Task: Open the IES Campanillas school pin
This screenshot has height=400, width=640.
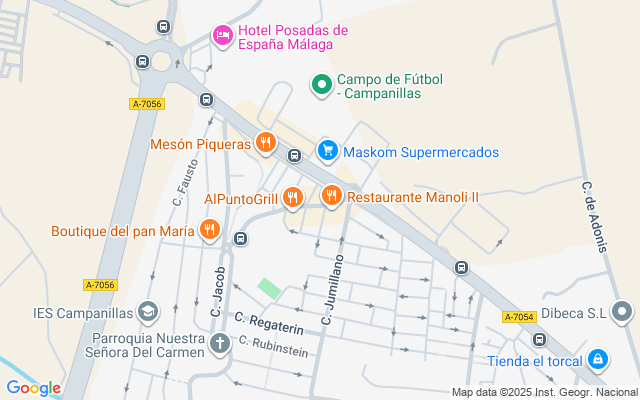Action: pos(148,312)
